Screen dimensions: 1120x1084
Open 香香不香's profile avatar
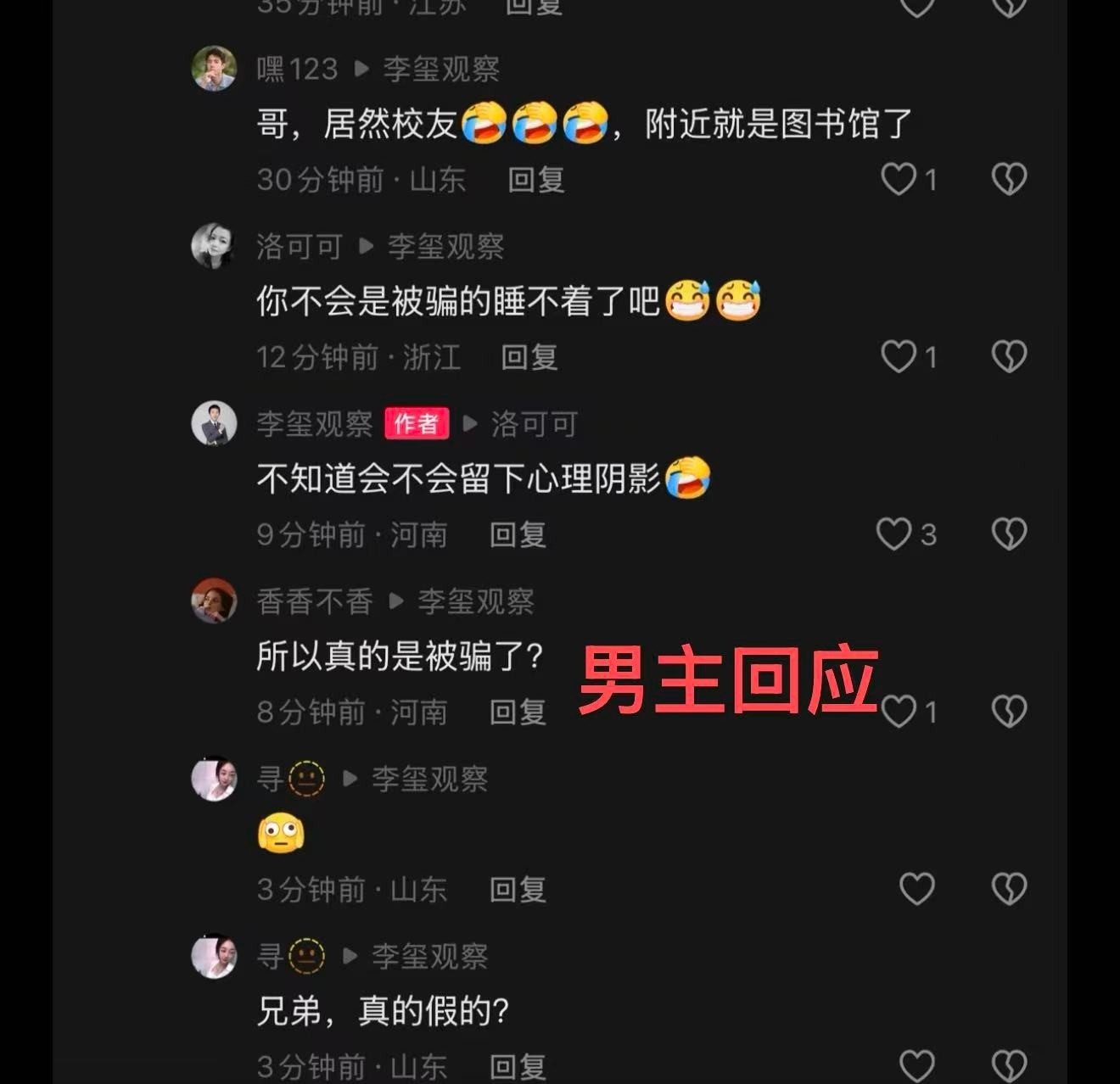tap(214, 601)
